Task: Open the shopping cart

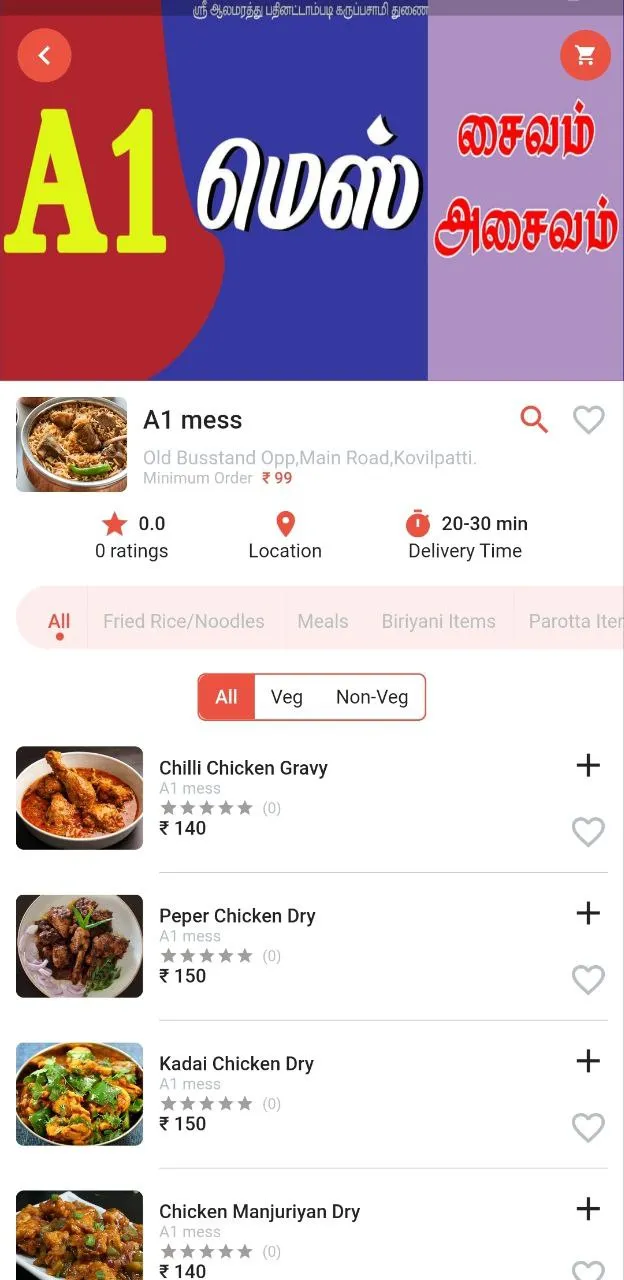Action: [585, 55]
